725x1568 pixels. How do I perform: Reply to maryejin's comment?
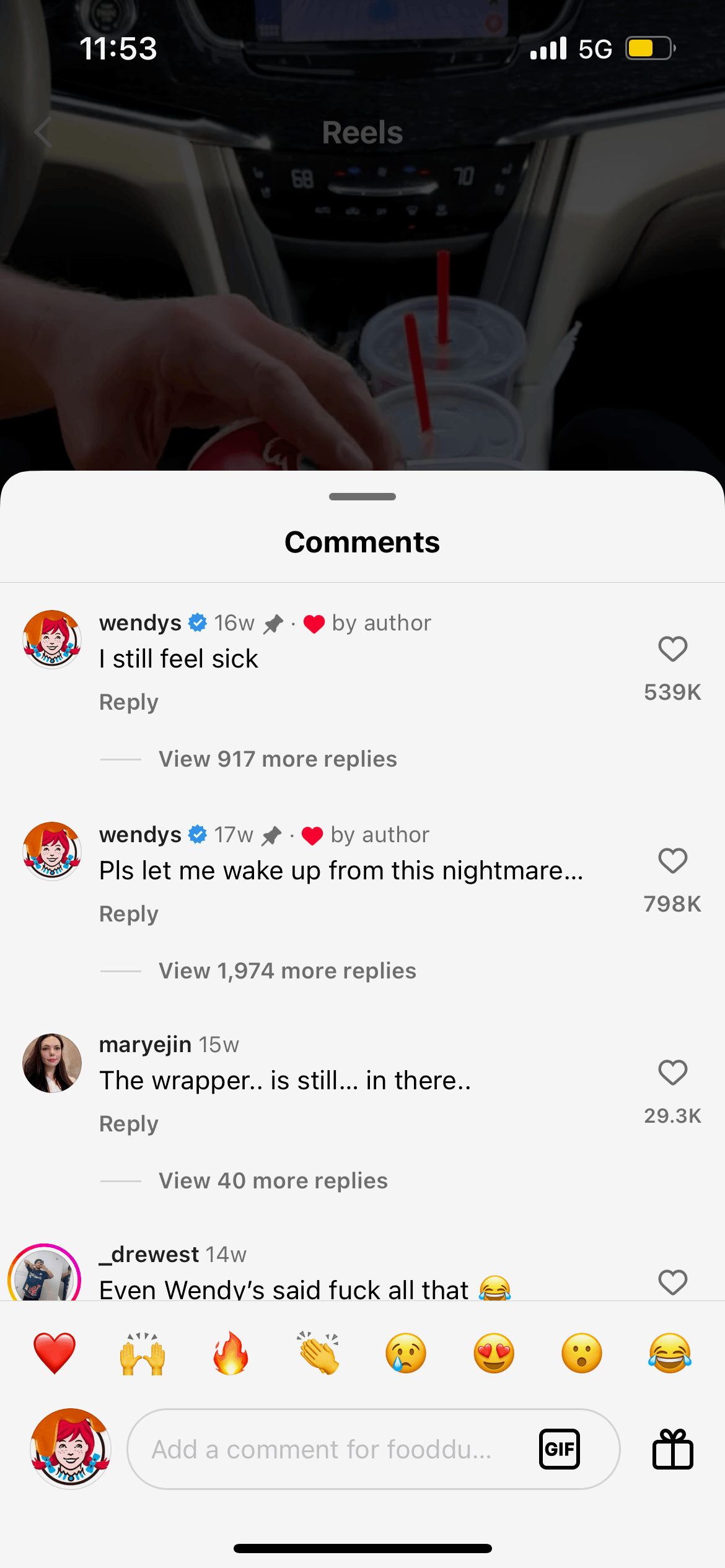click(x=129, y=1124)
